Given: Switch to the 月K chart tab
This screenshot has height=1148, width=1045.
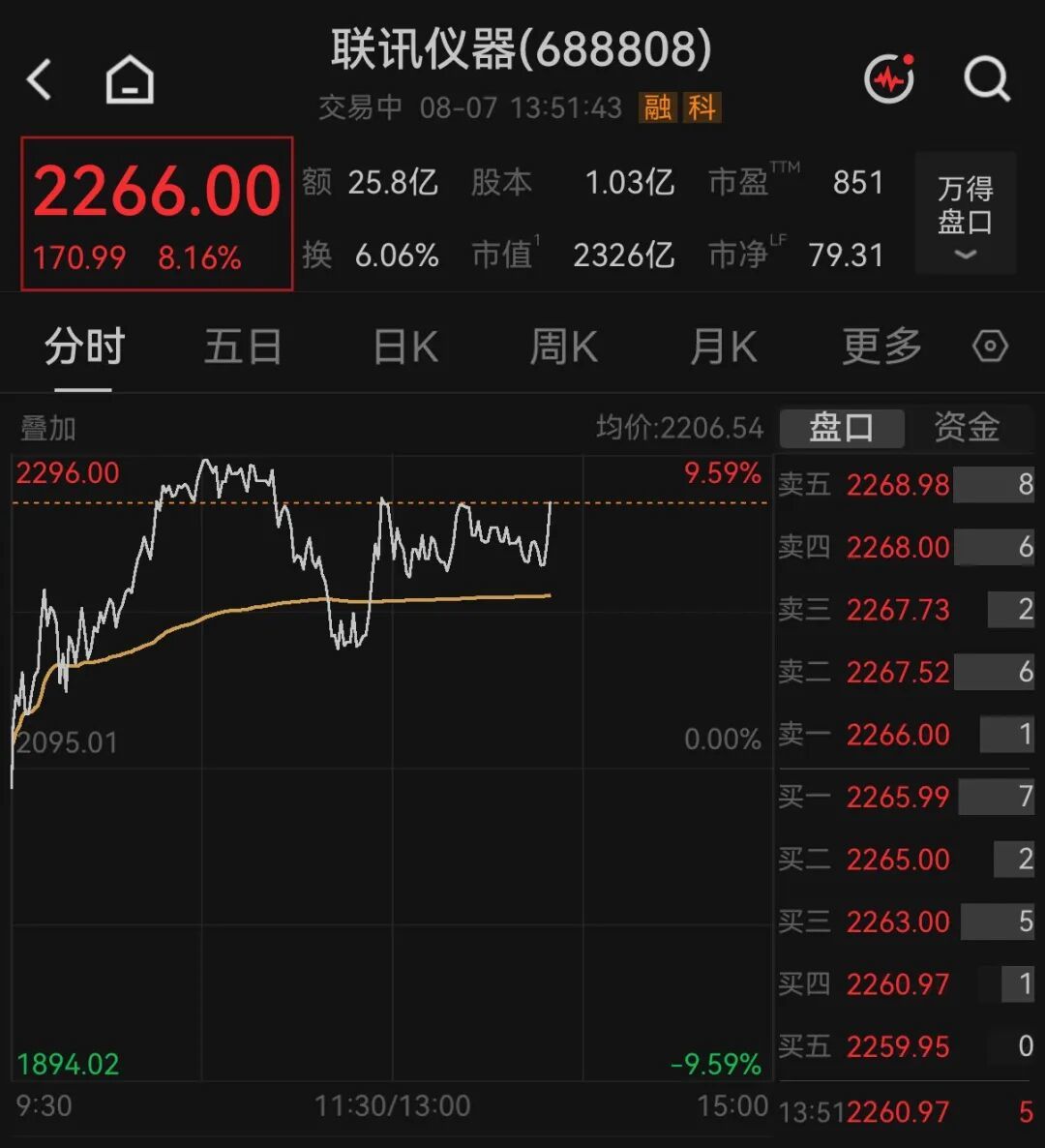Looking at the screenshot, I should tap(724, 347).
